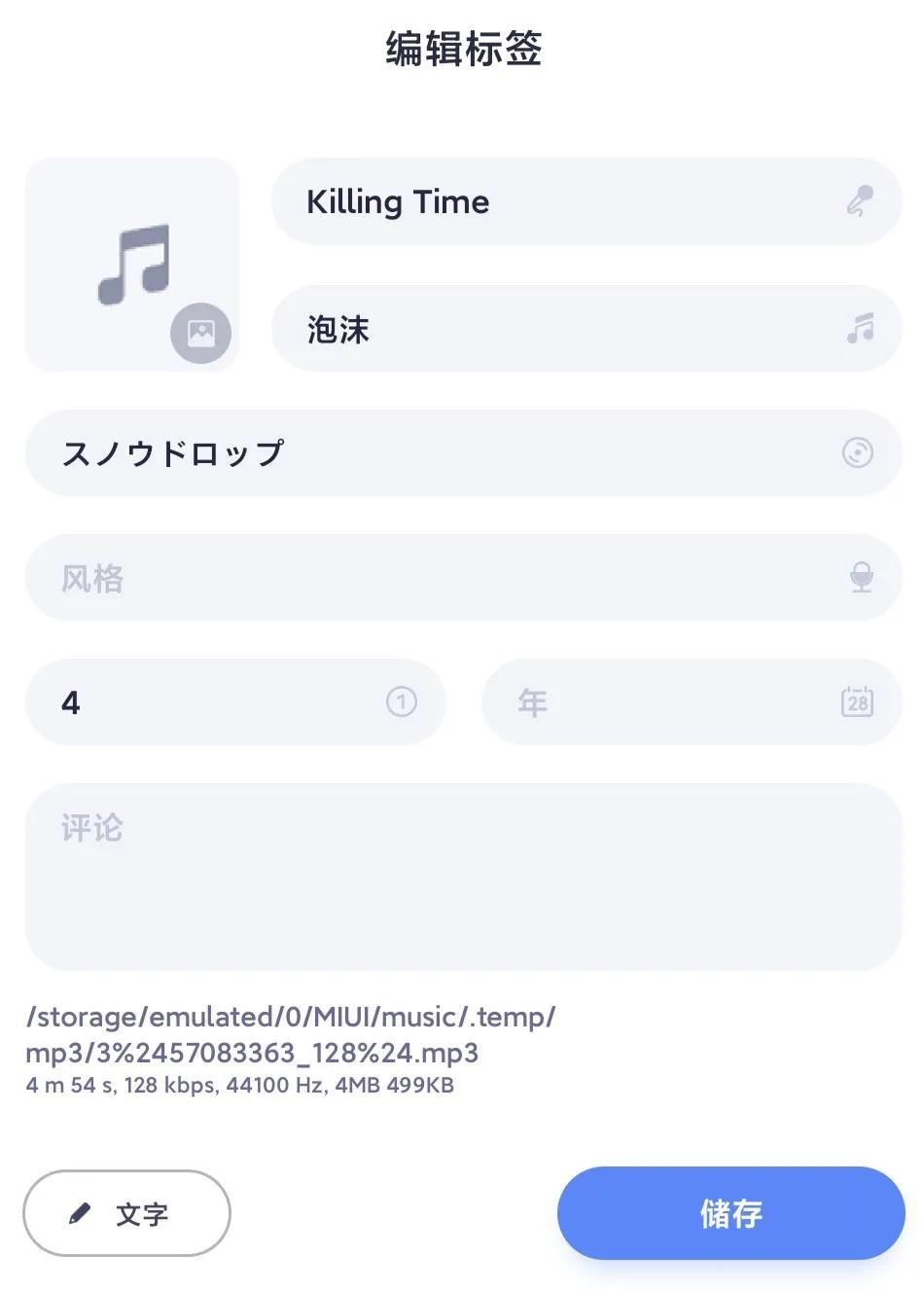Click the album disc icon beside スノウドロップ
This screenshot has height=1291, width=924.
pos(857,452)
